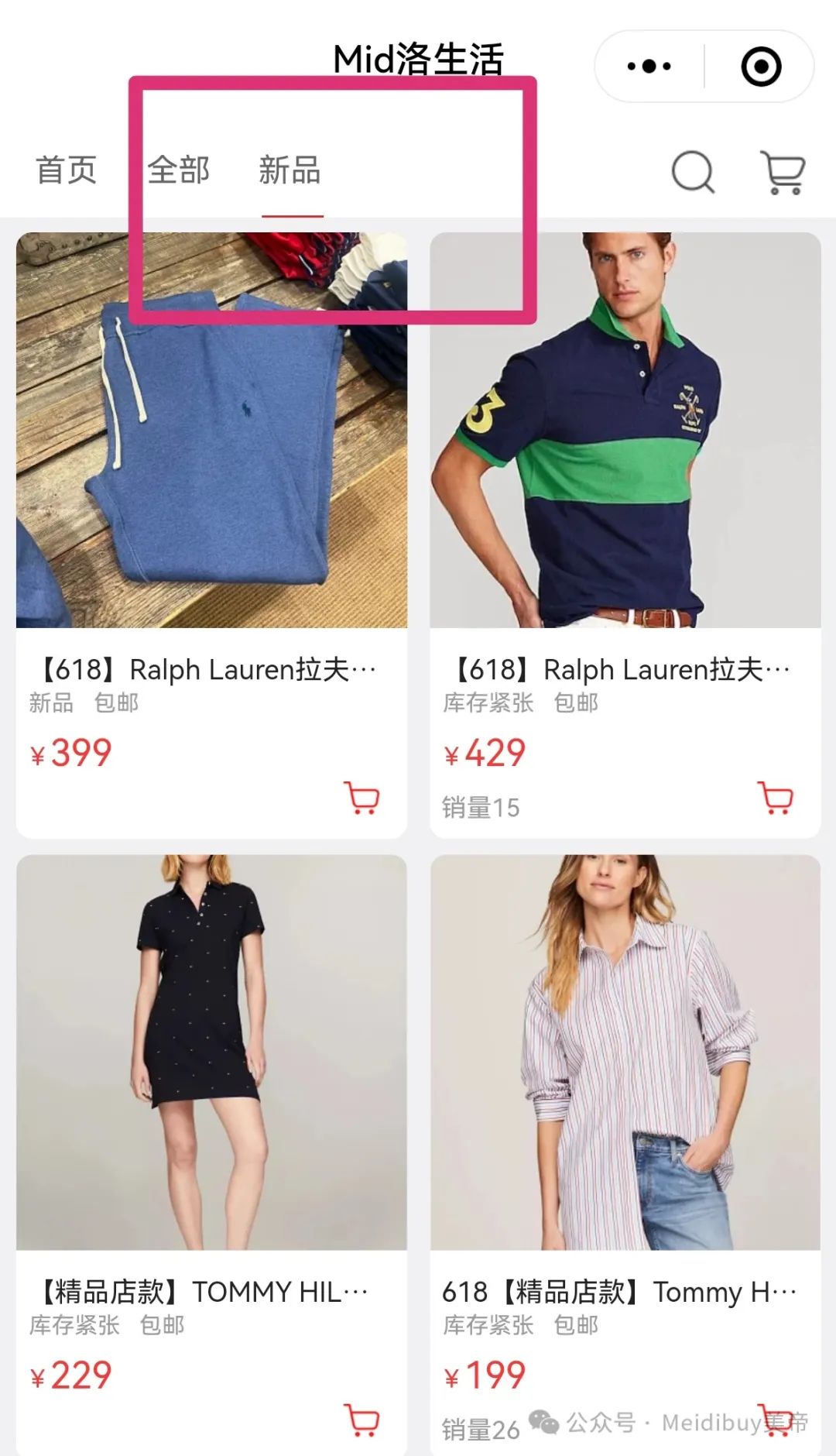Viewport: 836px width, 1456px height.
Task: Open the search magnifier icon
Action: point(693,172)
